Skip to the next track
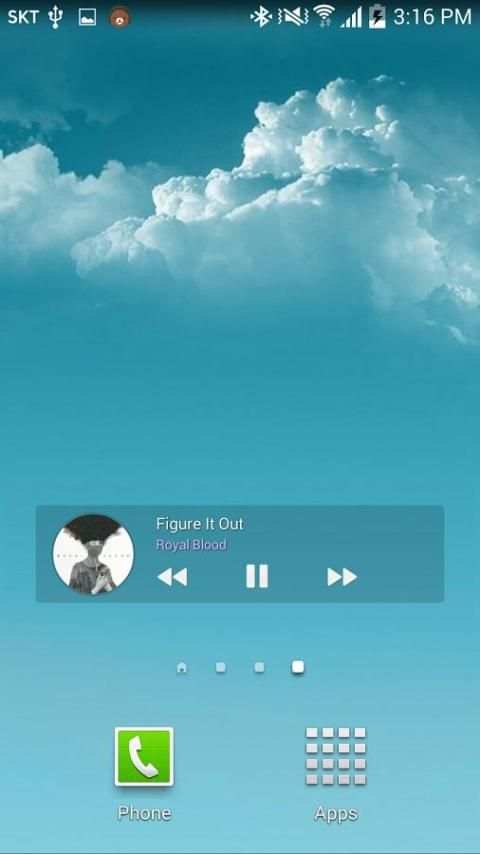 click(x=342, y=577)
